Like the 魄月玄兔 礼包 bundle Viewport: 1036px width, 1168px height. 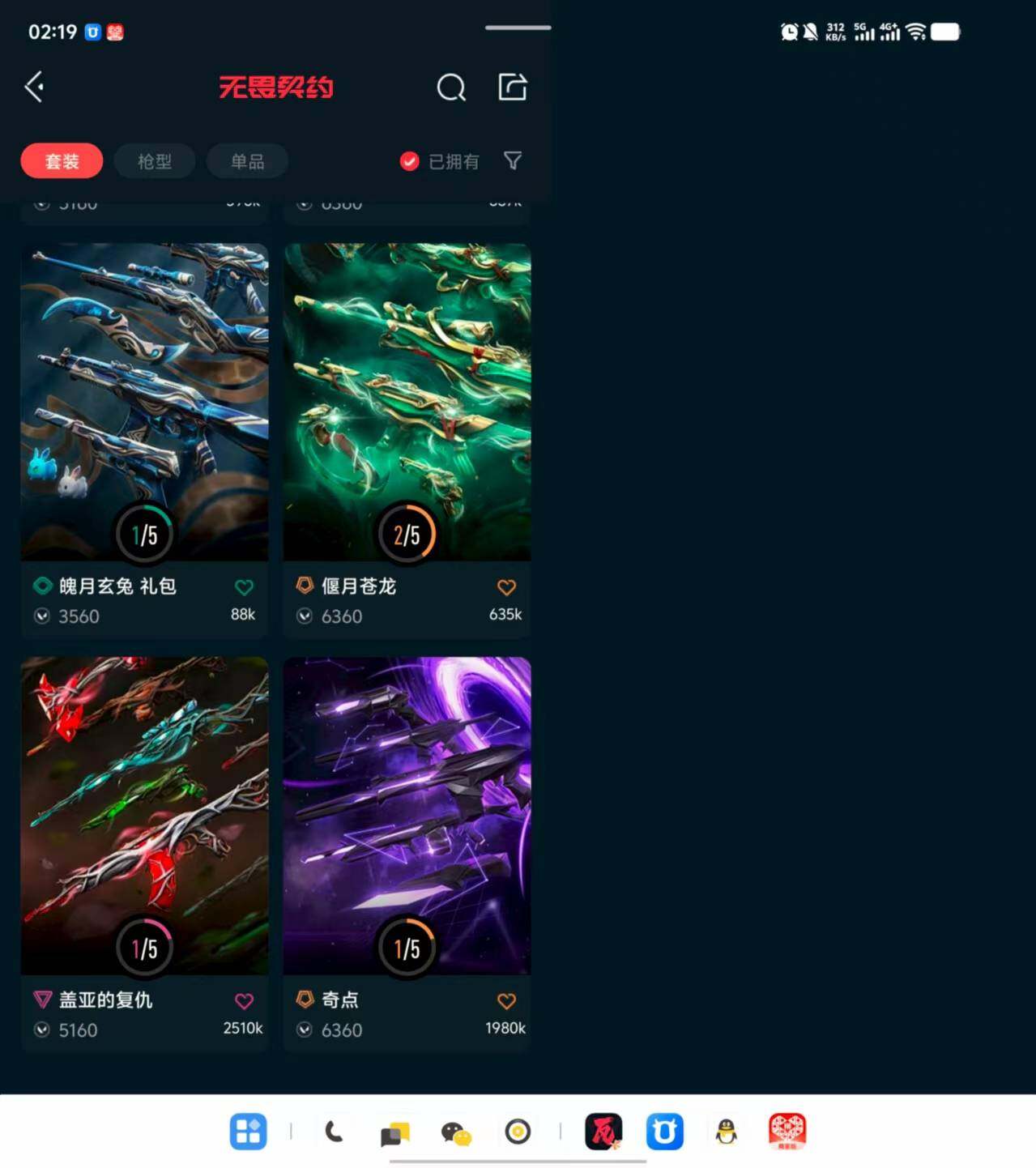click(x=244, y=586)
